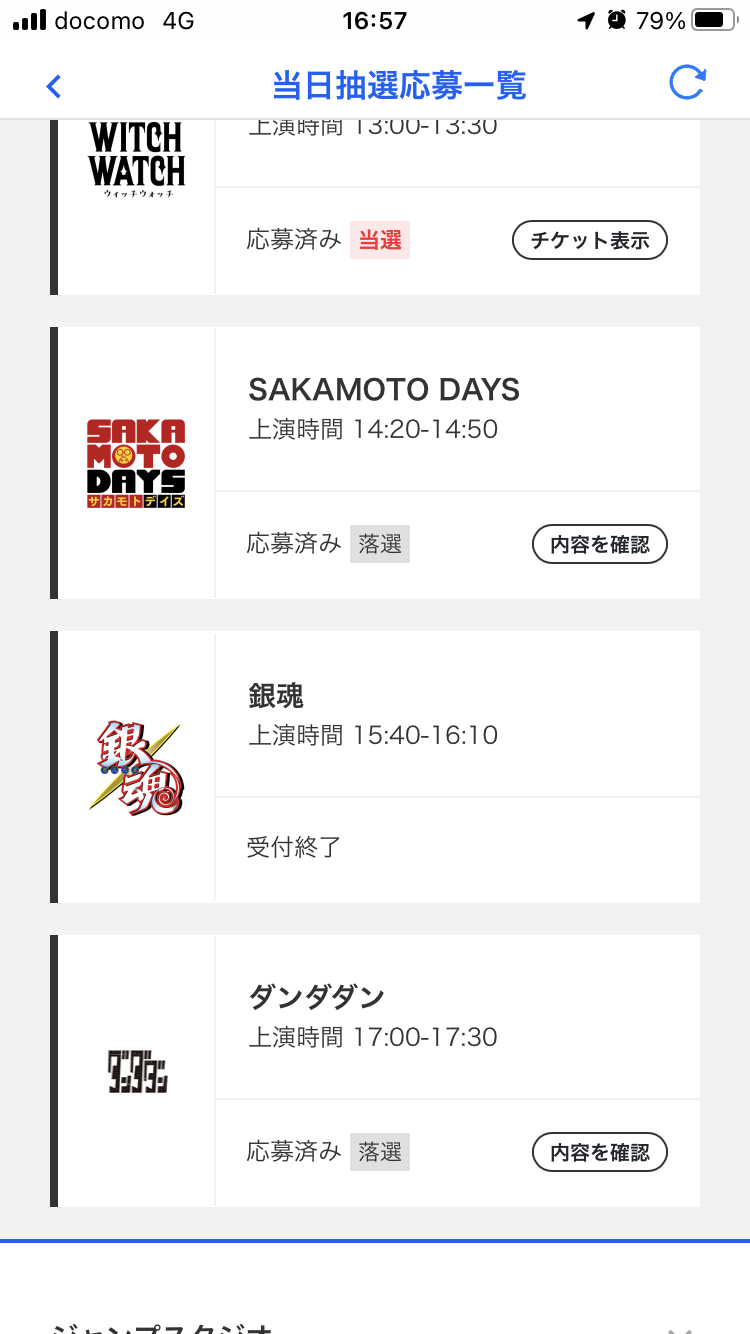
Task: Go back using the top-left arrow
Action: tap(54, 86)
